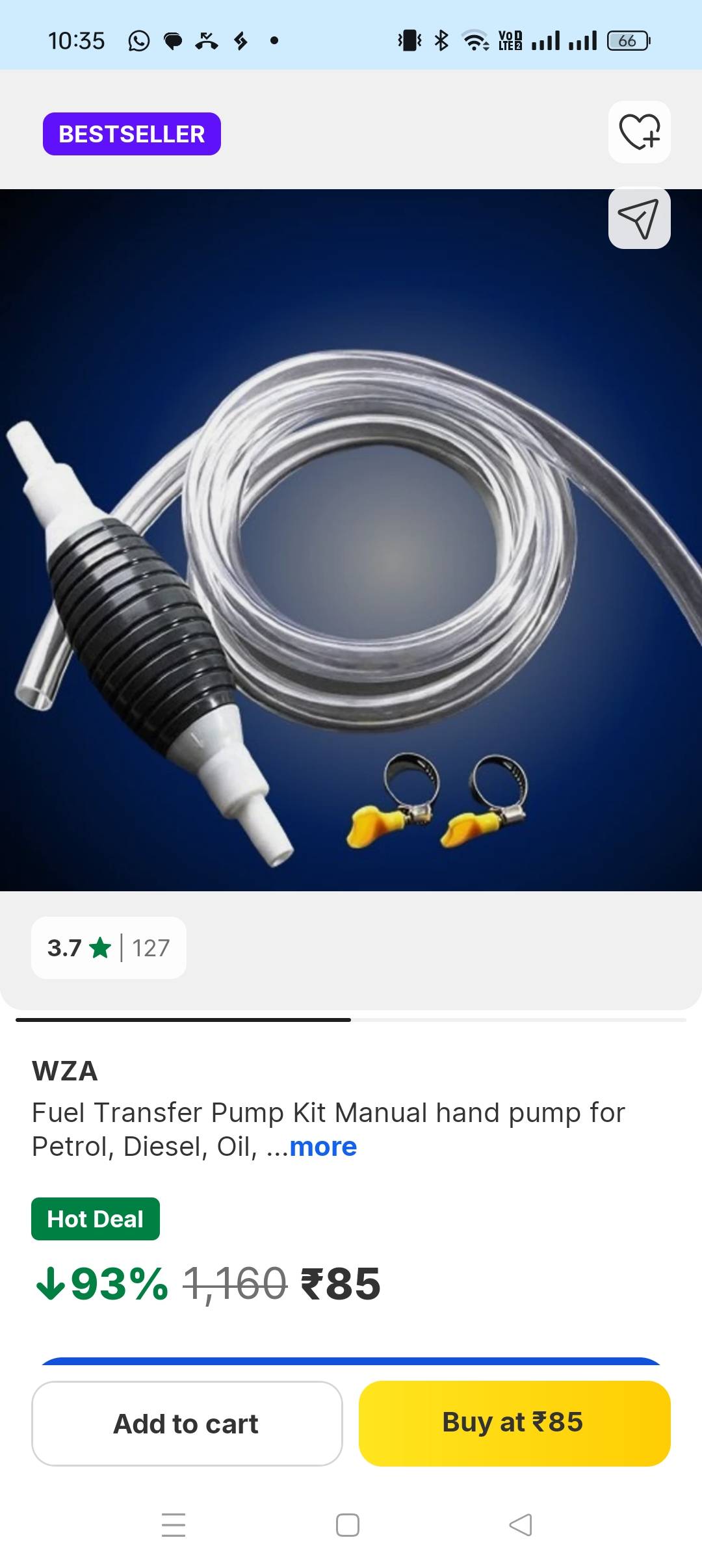Tap the Bluetooth status bar icon

click(x=441, y=40)
